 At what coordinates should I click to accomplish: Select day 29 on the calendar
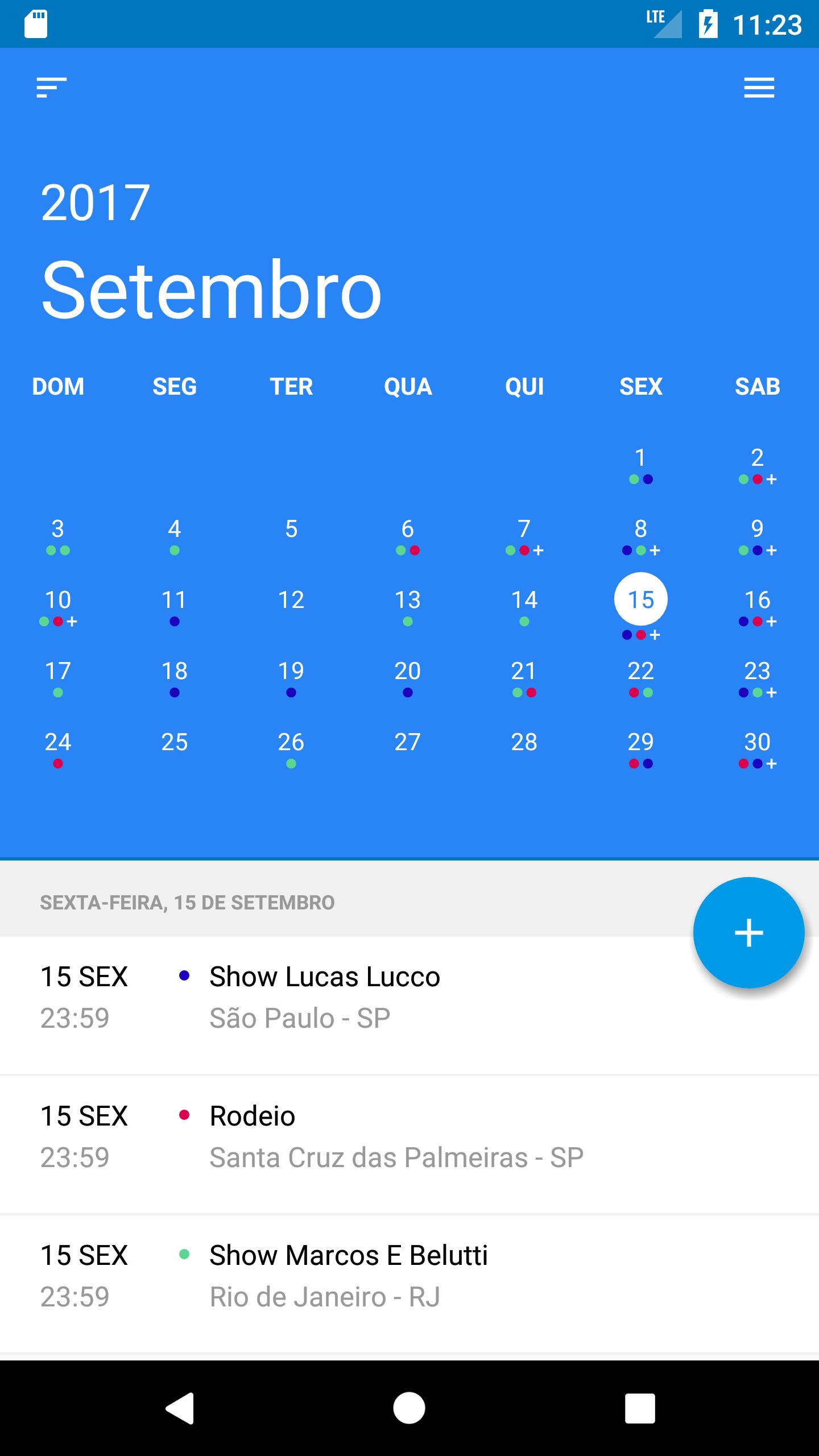coord(640,743)
